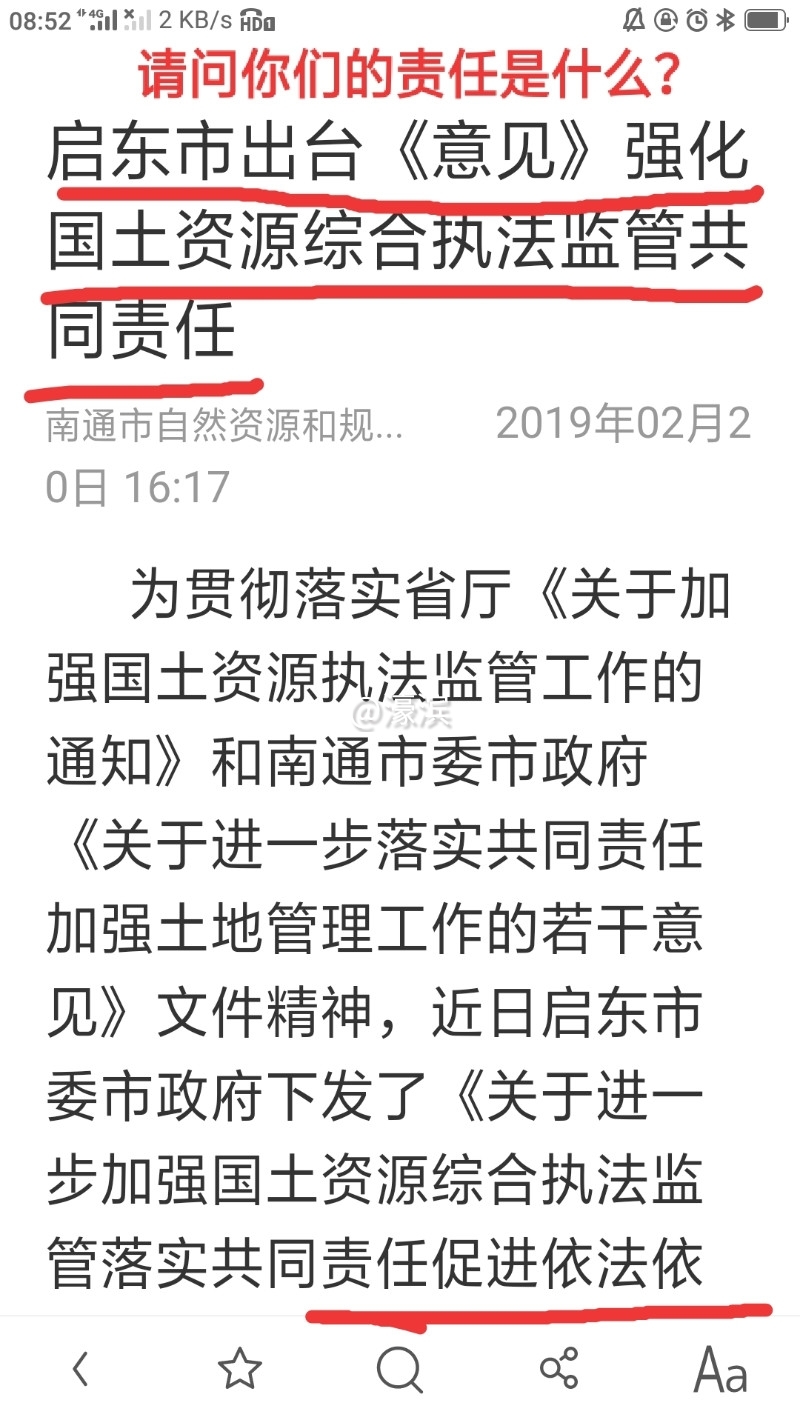
Task: Open the Aa font size settings
Action: coord(721,1369)
